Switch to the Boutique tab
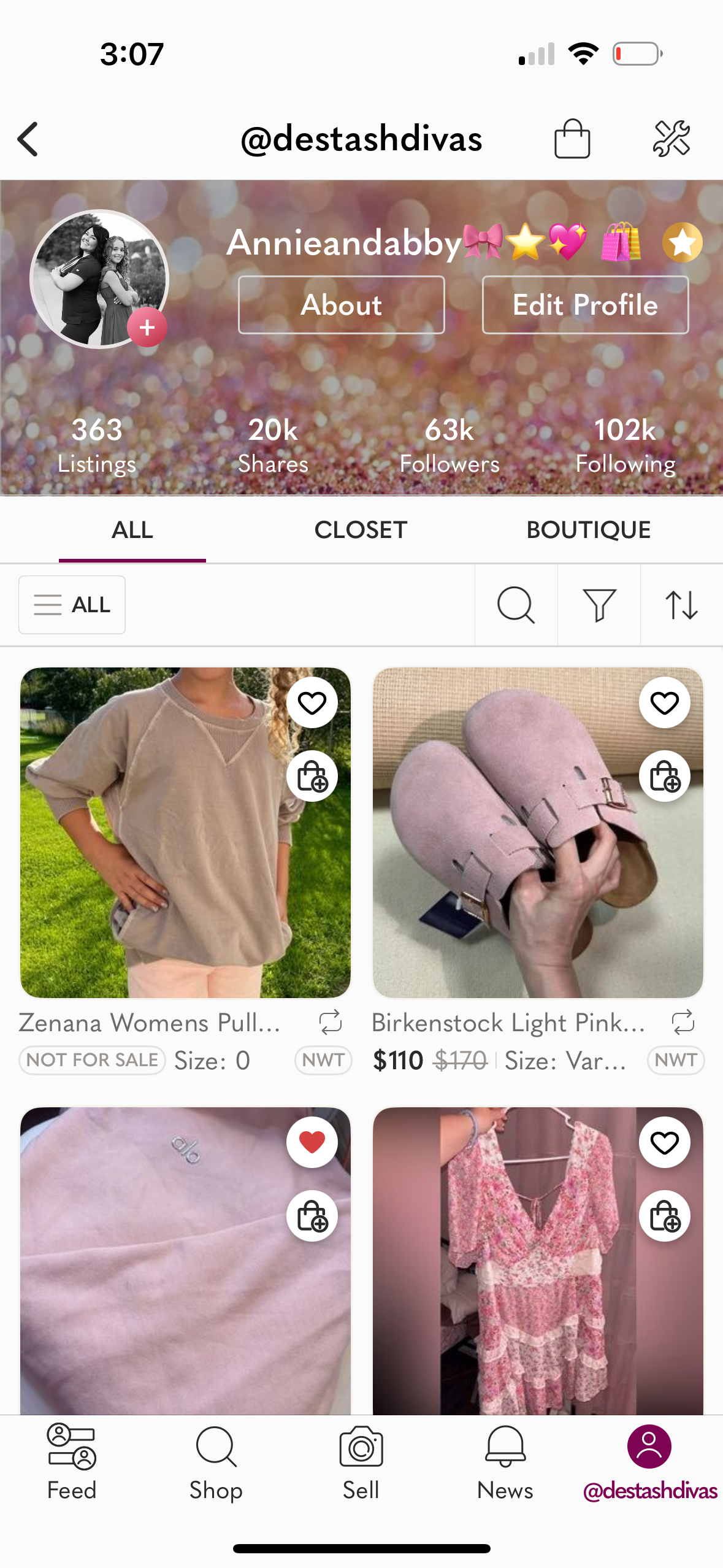This screenshot has width=723, height=1568. (x=588, y=530)
